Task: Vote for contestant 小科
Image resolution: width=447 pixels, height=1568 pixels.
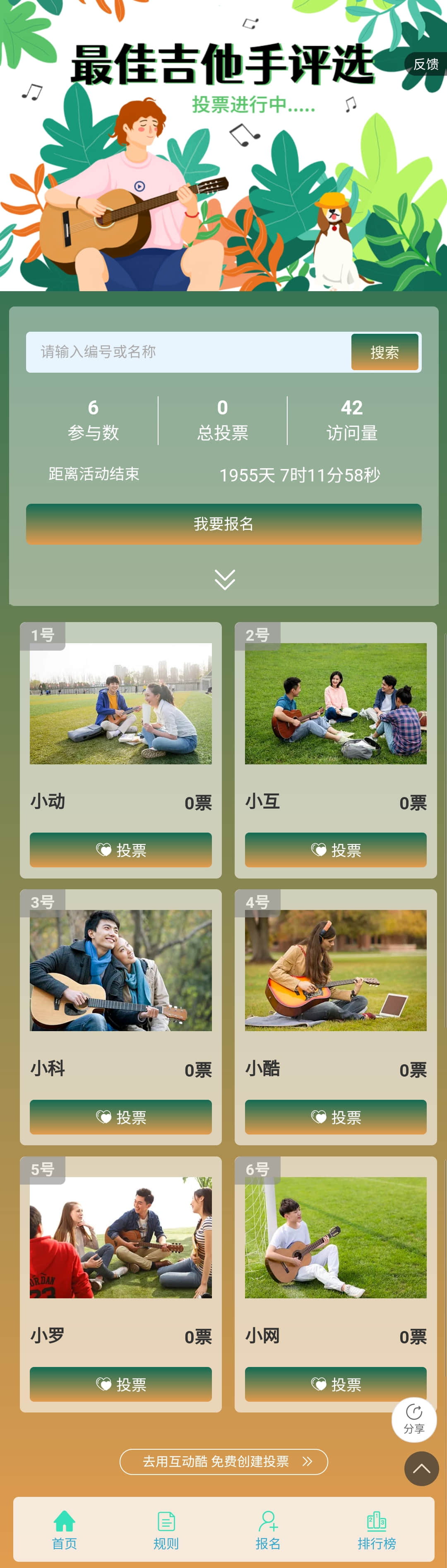Action: 120,1116
